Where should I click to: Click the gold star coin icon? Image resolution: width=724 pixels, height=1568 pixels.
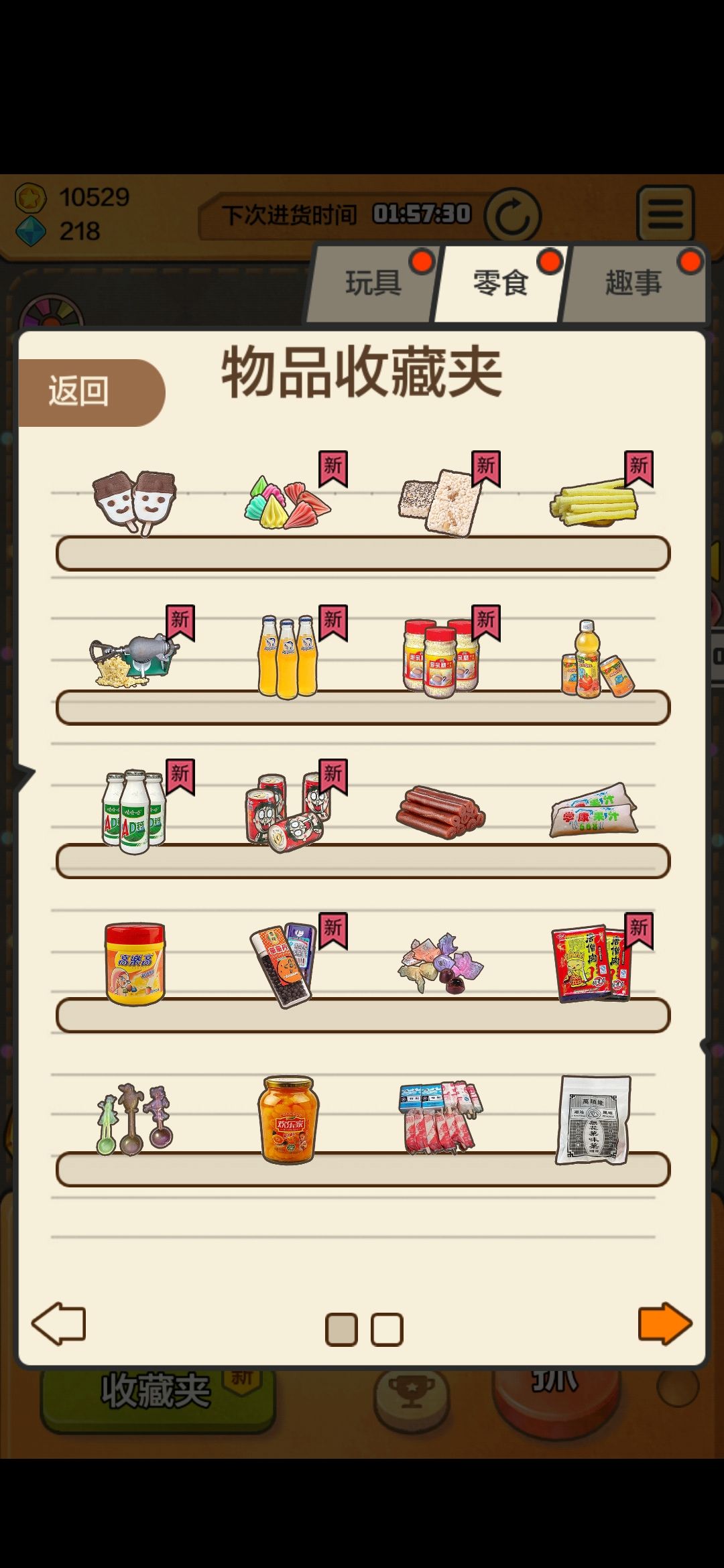(x=32, y=198)
